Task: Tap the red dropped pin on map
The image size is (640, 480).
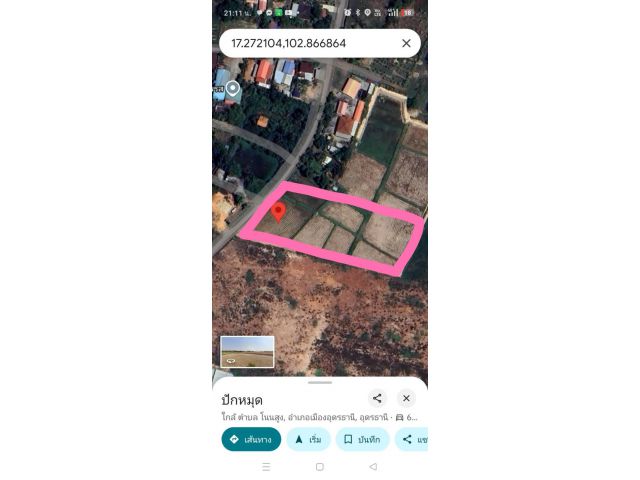Action: 279,211
